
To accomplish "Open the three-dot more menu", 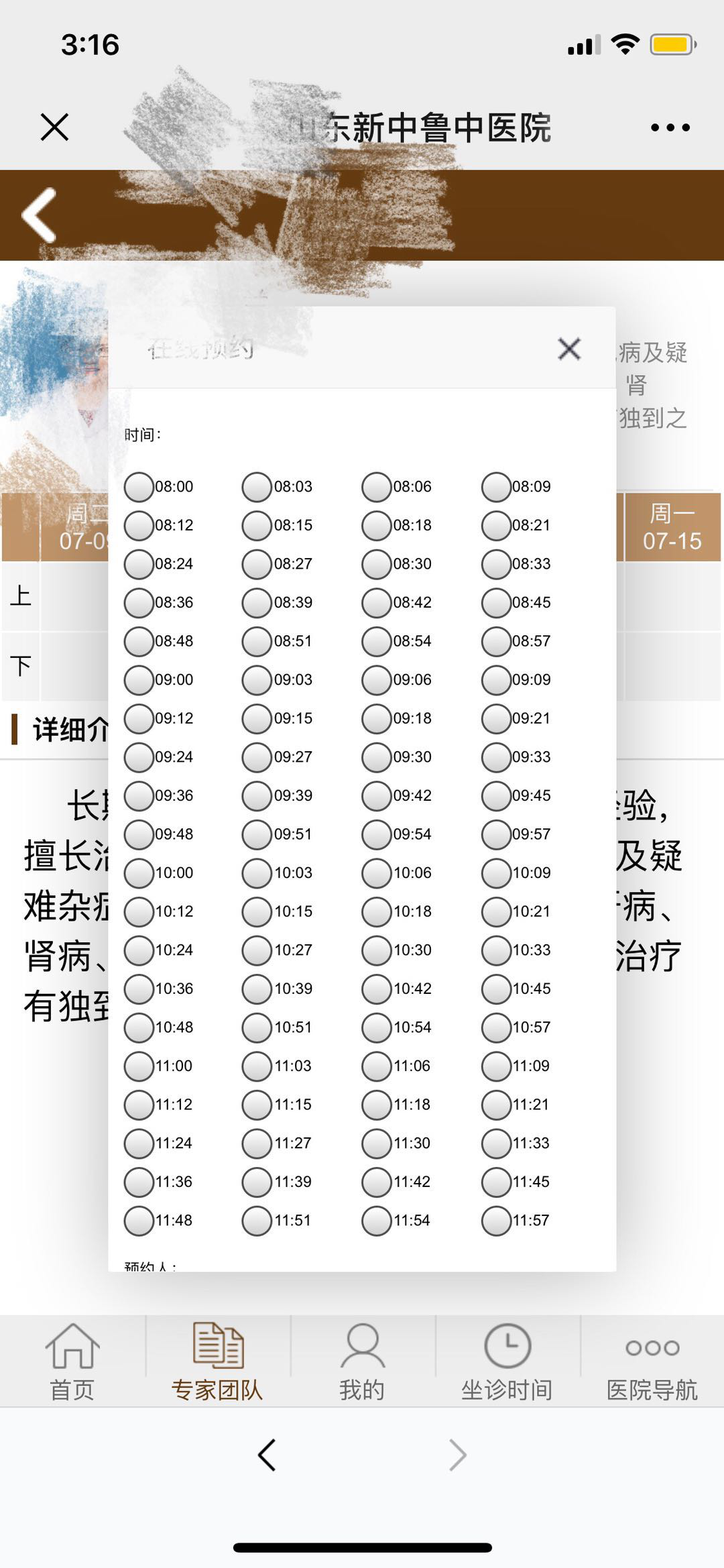I will [670, 127].
